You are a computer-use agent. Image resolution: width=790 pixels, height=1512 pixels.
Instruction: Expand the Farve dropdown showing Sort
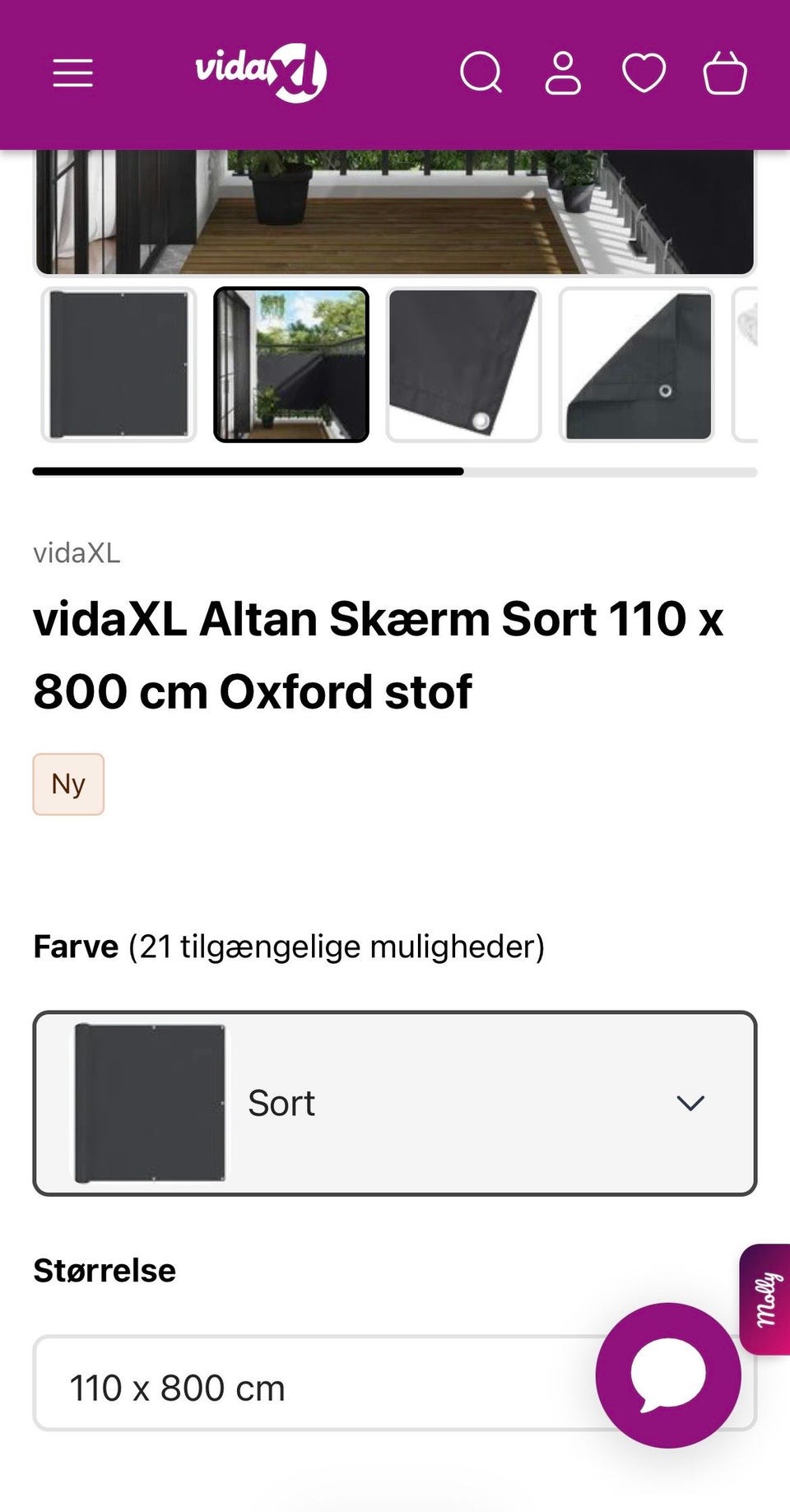coord(395,1103)
